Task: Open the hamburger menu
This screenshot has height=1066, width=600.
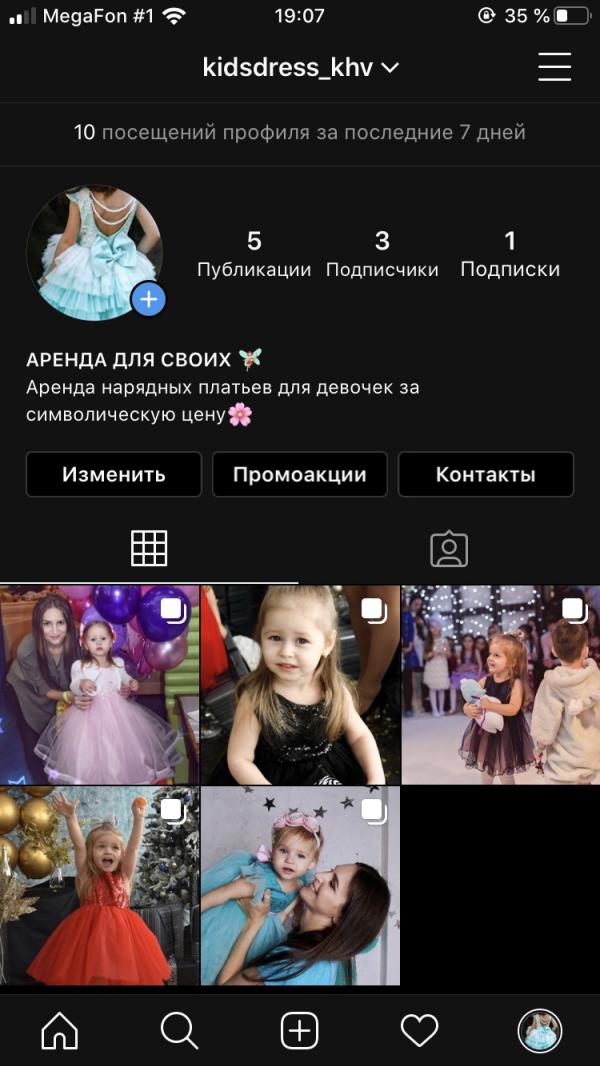Action: click(x=554, y=67)
